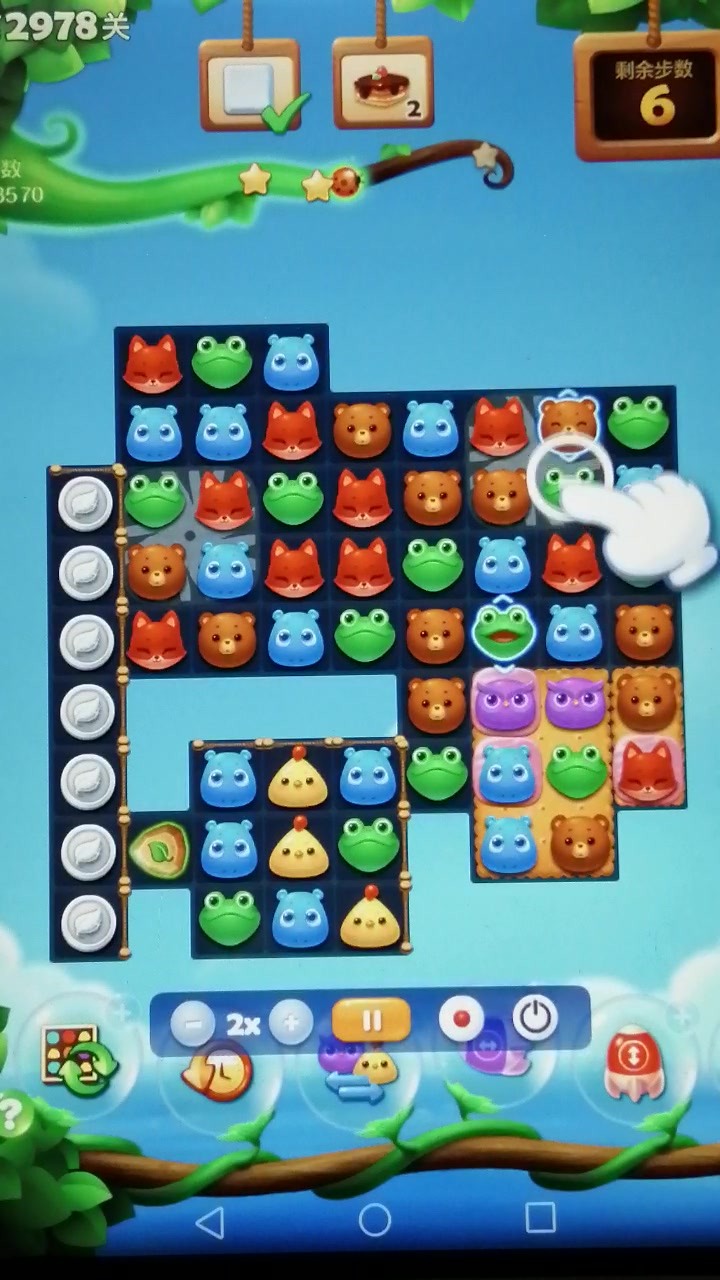
Task: Tap the red record button
Action: (x=461, y=1020)
